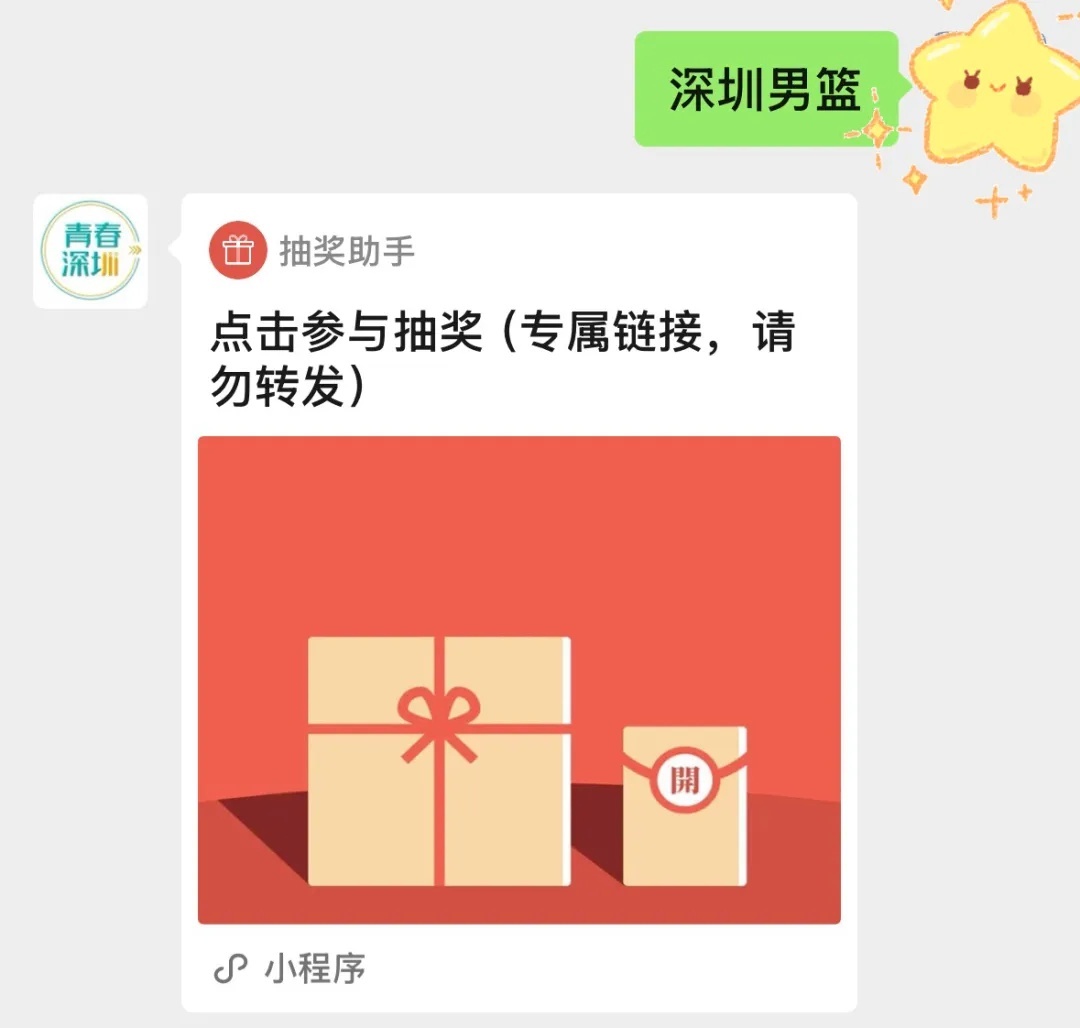The image size is (1080, 1028).
Task: Tap the 青春深圳 account avatar
Action: coord(91,252)
